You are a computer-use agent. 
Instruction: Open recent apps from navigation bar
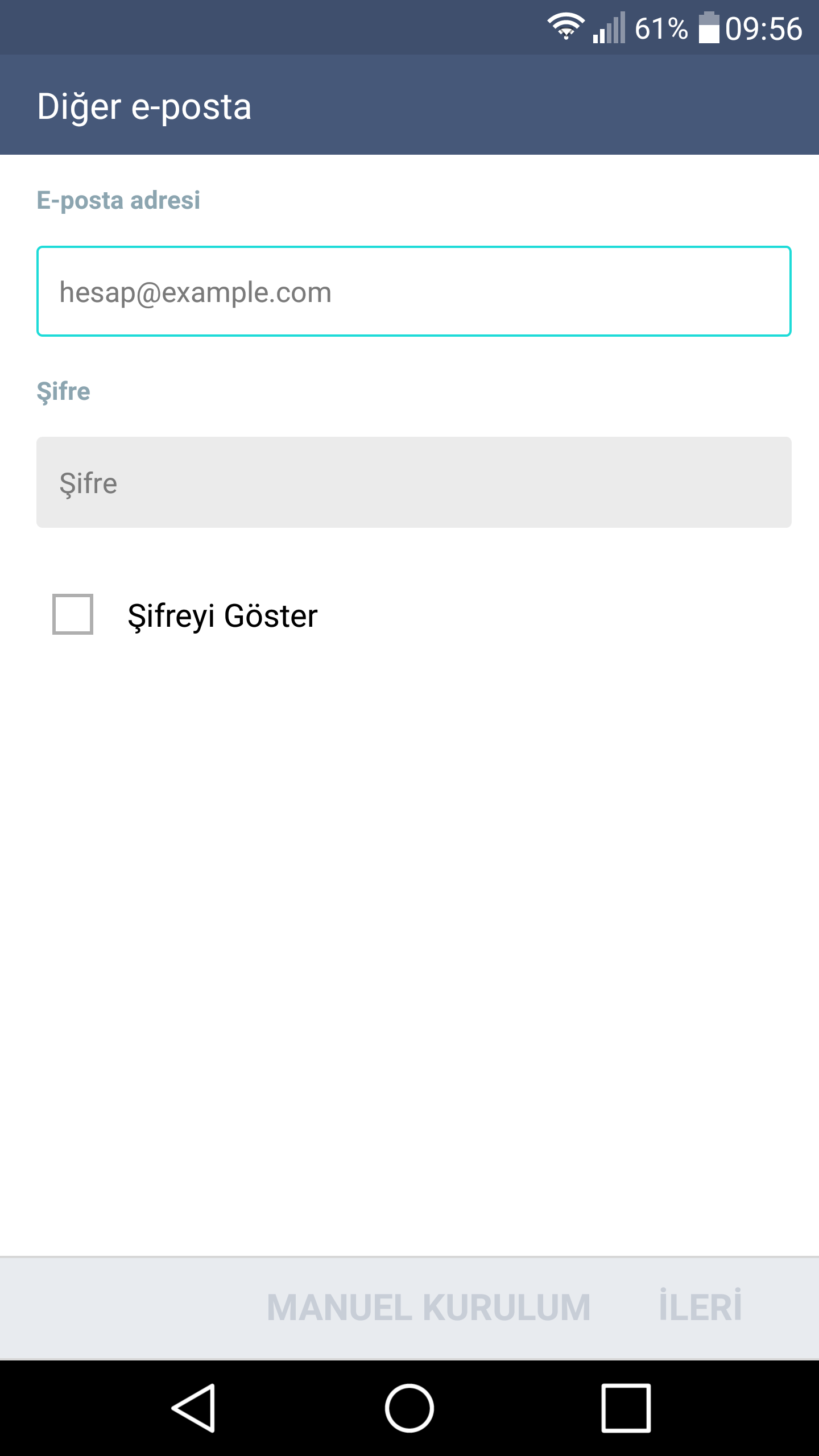(626, 1408)
